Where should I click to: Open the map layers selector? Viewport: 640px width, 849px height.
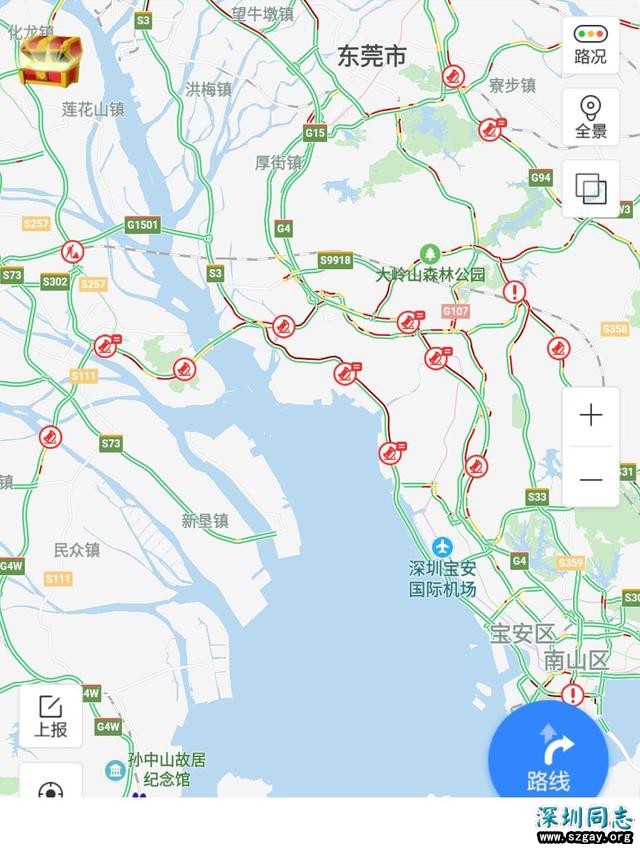tap(590, 187)
